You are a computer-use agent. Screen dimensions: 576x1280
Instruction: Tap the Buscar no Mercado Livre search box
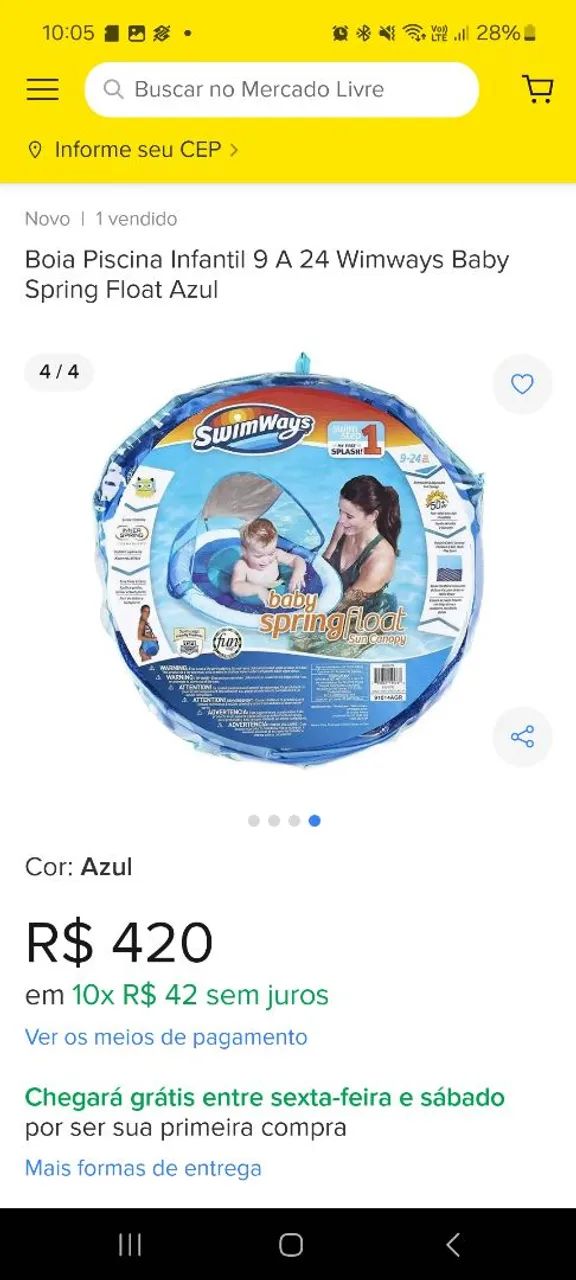point(282,90)
